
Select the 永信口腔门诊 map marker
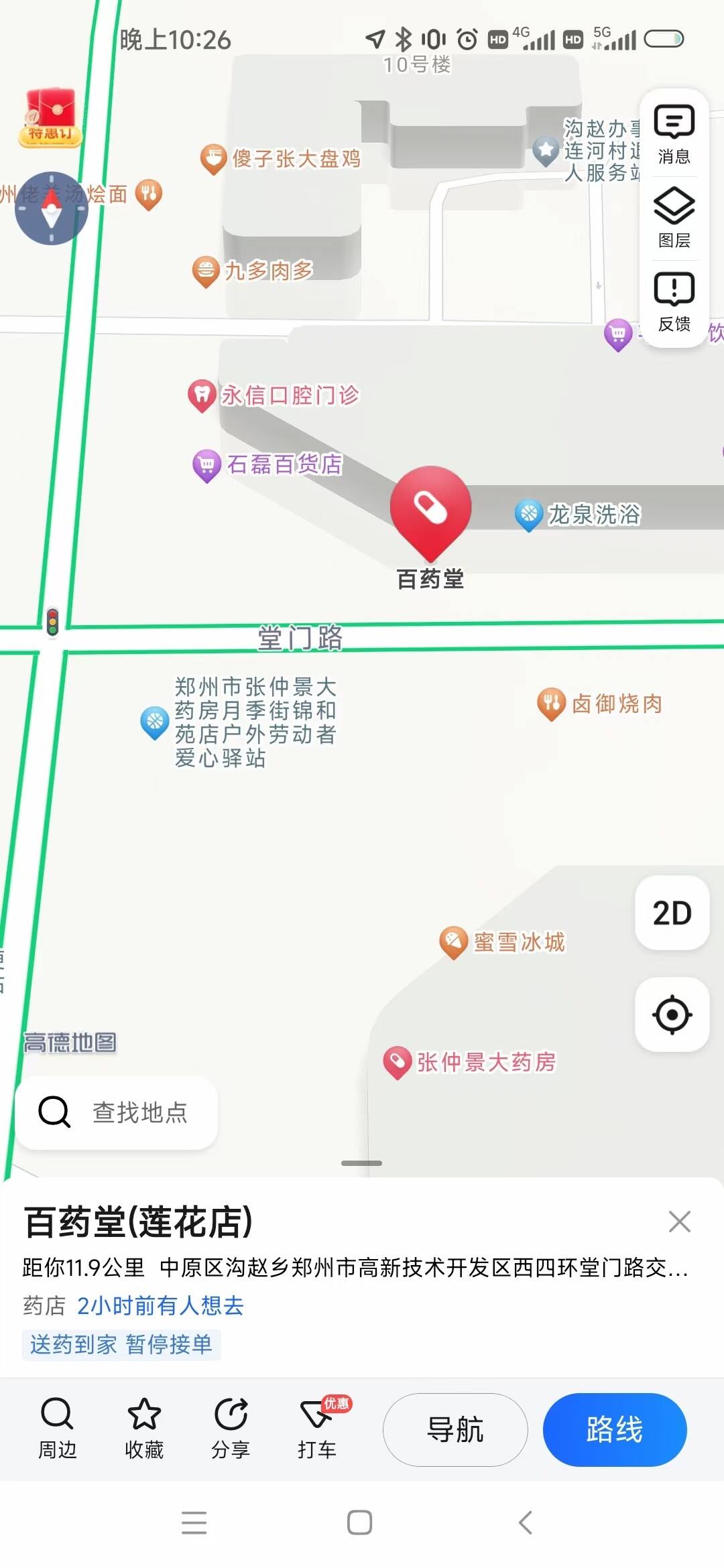click(x=201, y=395)
